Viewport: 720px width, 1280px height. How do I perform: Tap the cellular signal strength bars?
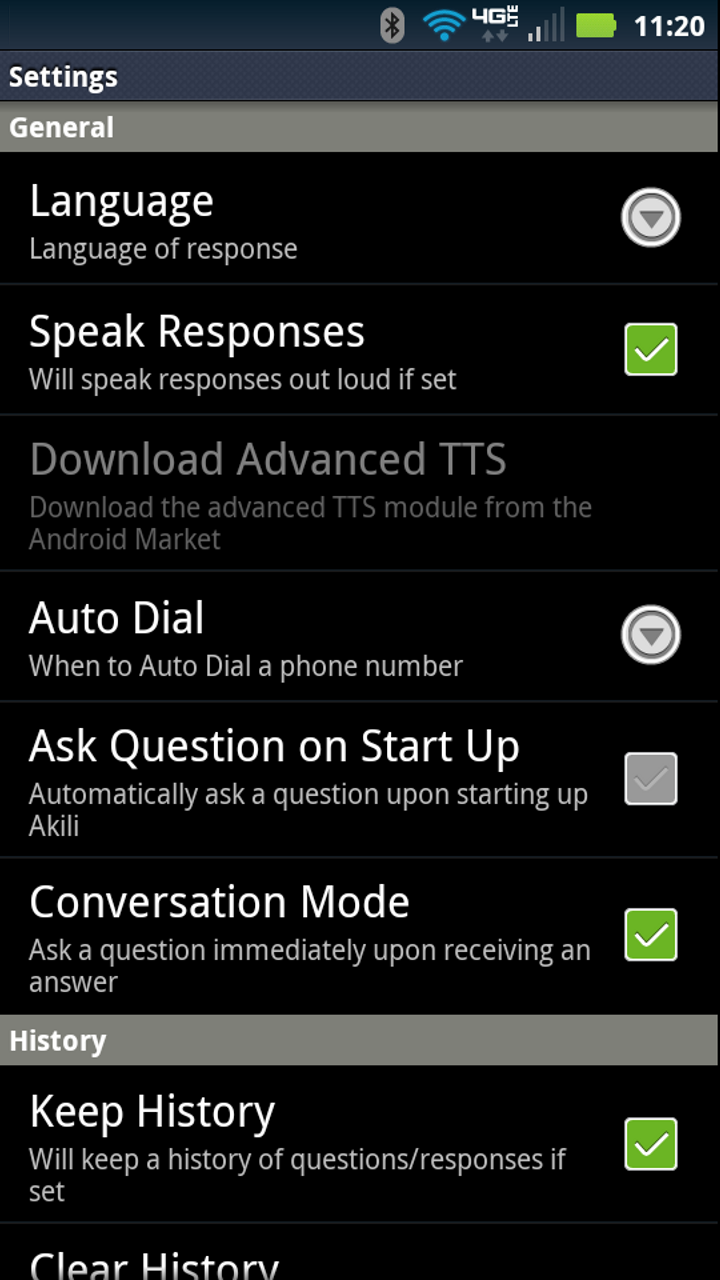pyautogui.click(x=545, y=28)
